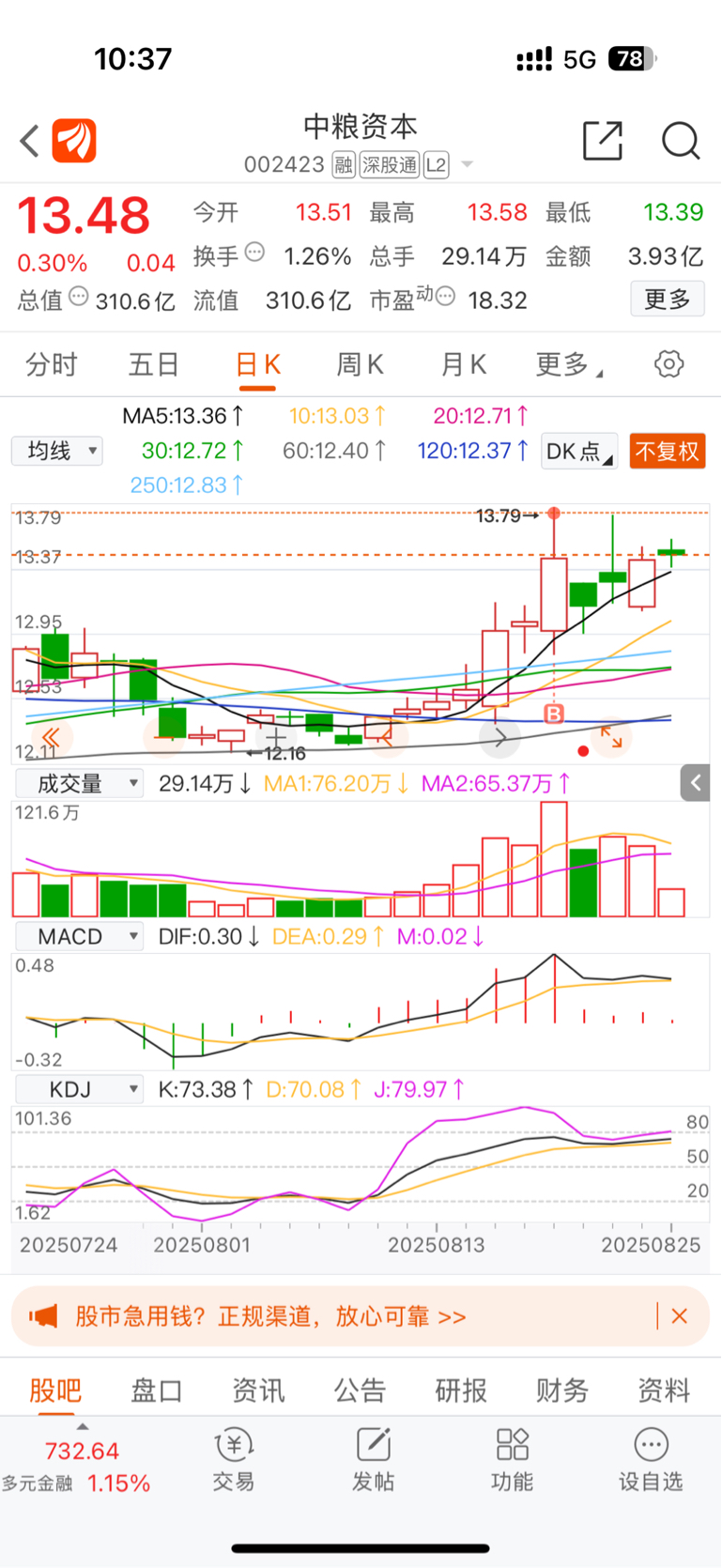The image size is (722, 1568).
Task: Open the stock search magnifier
Action: click(x=680, y=141)
